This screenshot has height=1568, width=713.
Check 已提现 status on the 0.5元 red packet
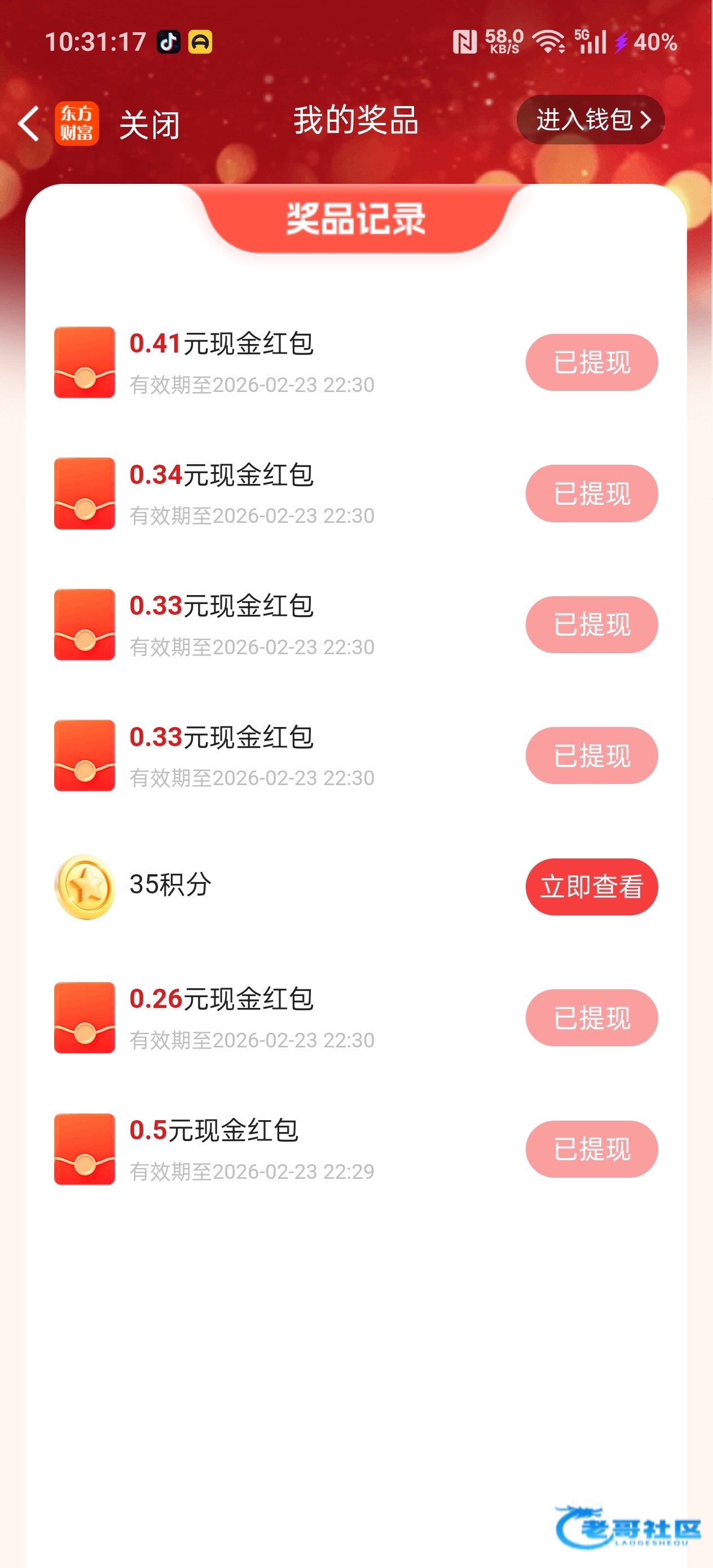click(591, 1148)
